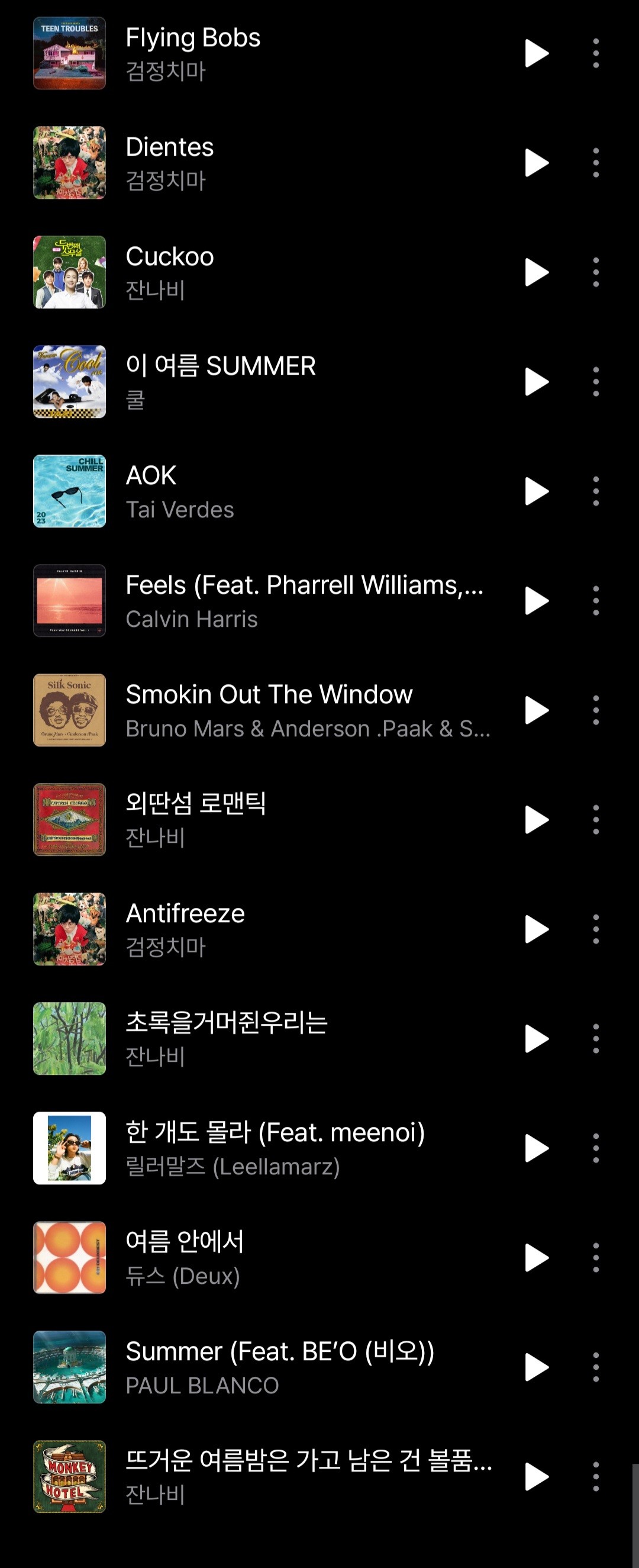Open options menu for 외딴섬 로맨틱
The width and height of the screenshot is (639, 1568).
[596, 819]
